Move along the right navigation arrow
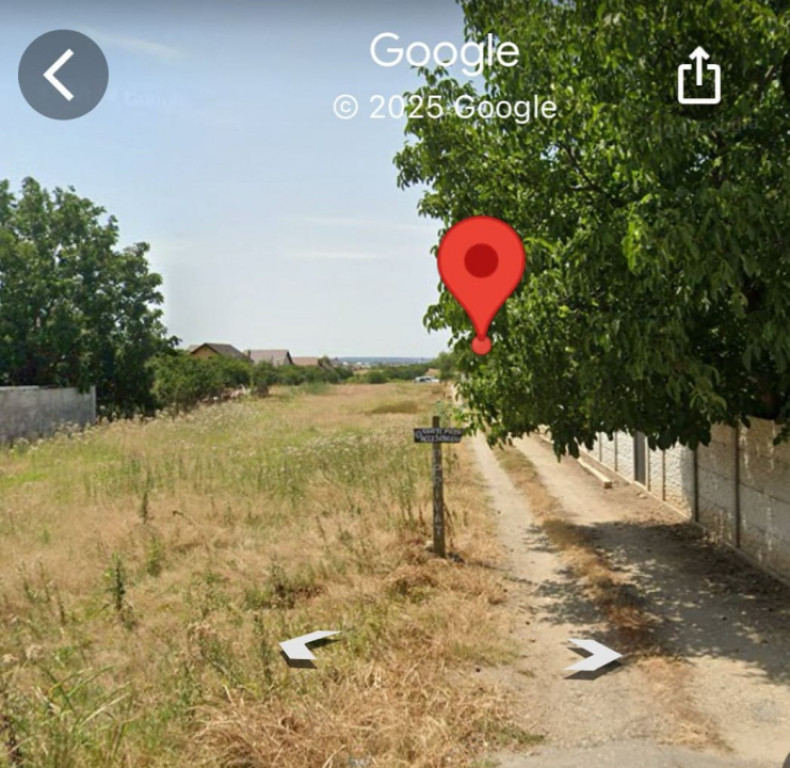 pyautogui.click(x=594, y=655)
